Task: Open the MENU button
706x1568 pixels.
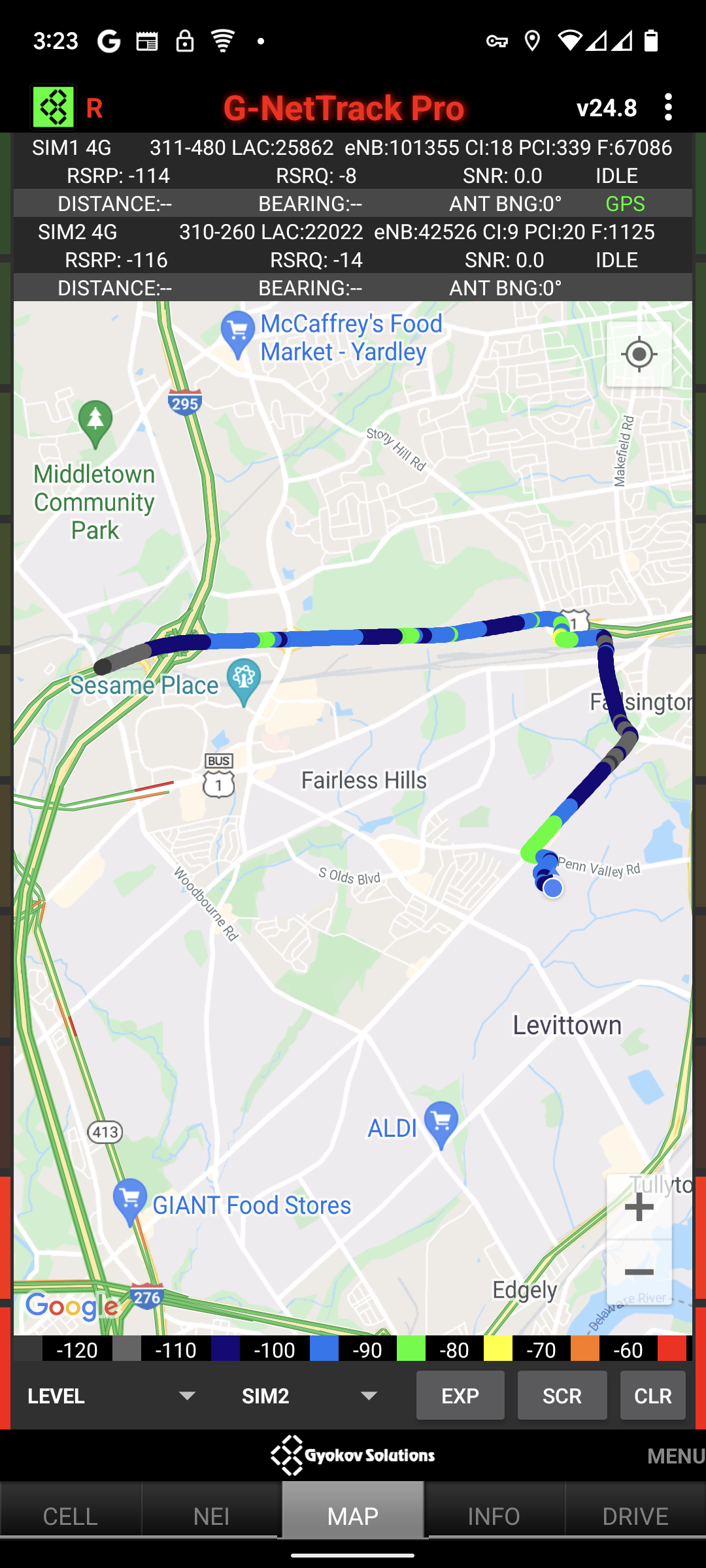Action: click(x=675, y=1456)
